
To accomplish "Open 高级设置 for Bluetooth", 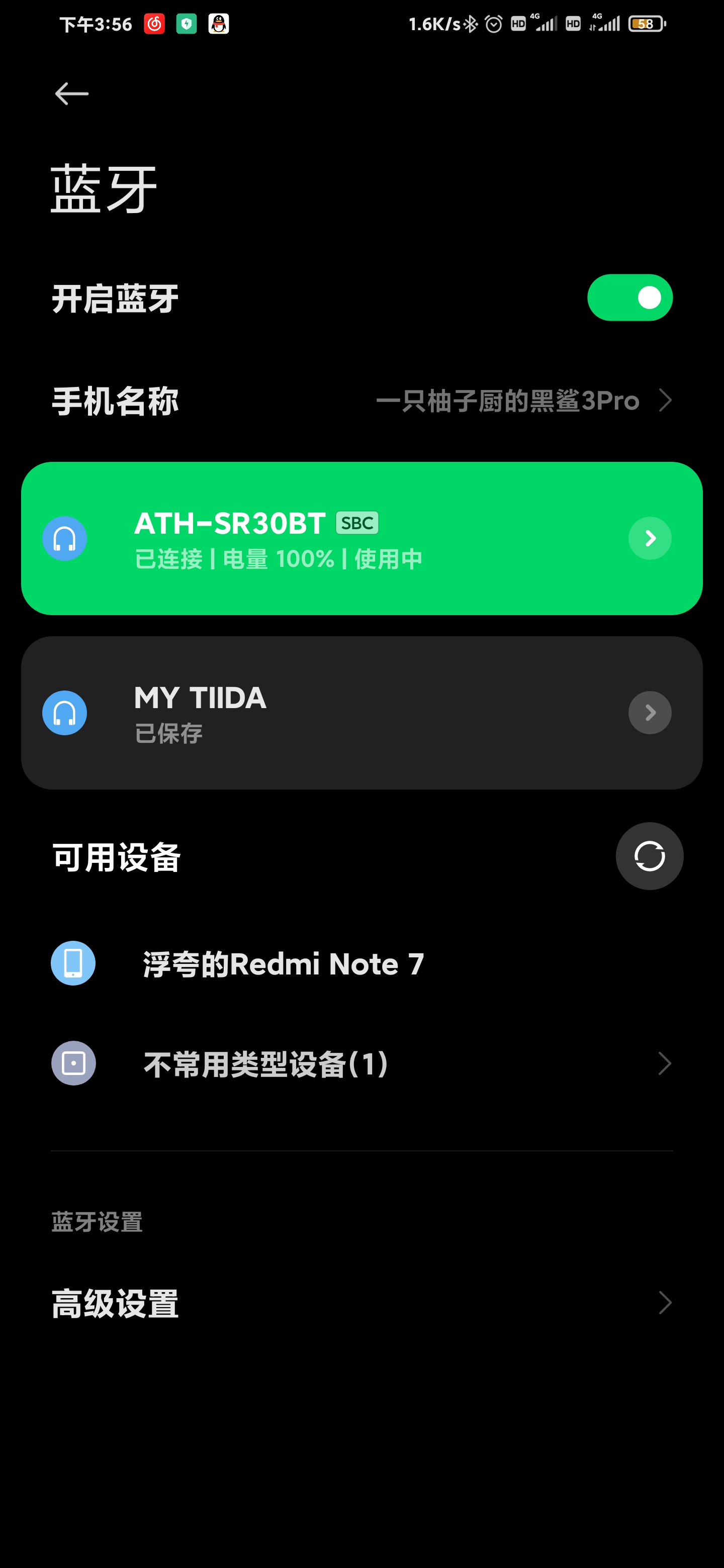I will pos(361,1303).
